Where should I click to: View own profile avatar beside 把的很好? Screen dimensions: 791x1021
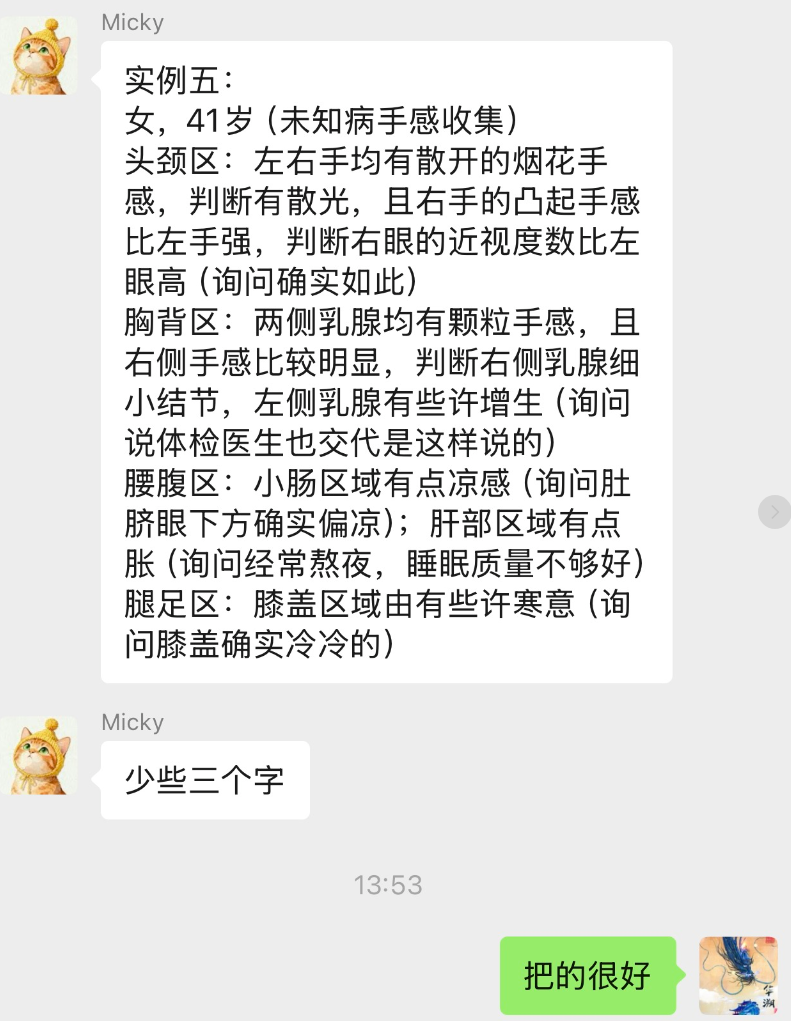pyautogui.click(x=738, y=975)
